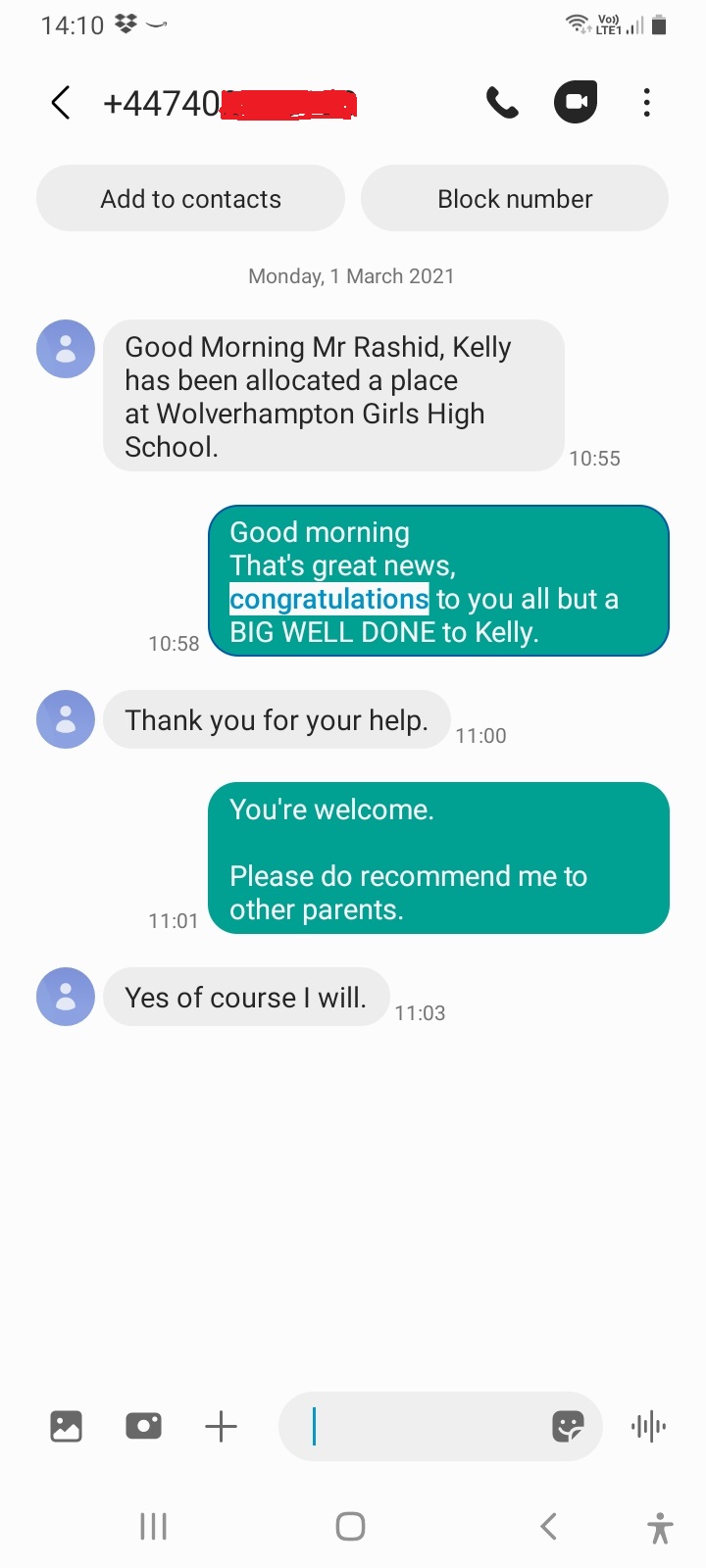Open the camera to attach a photo

143,1426
